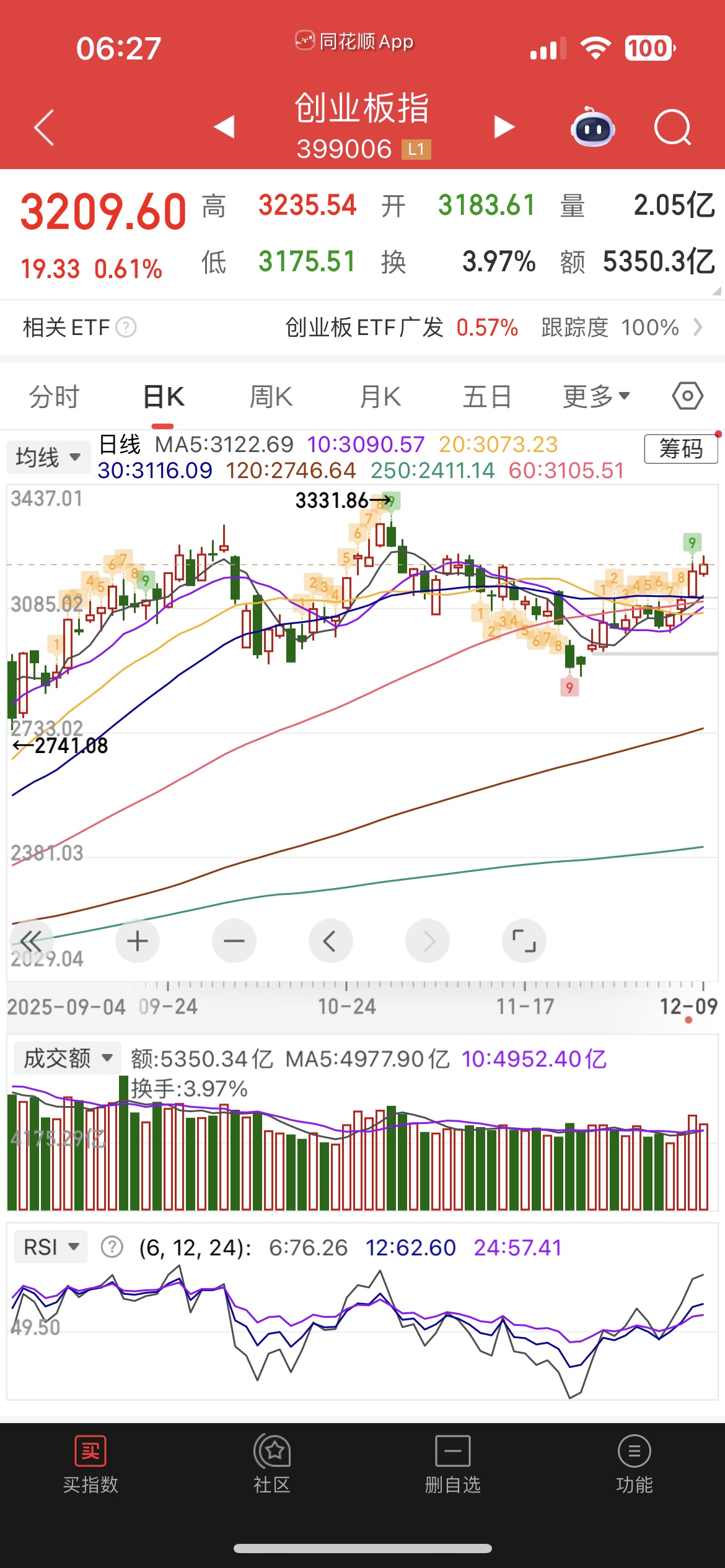Screen dimensions: 725x1568
Task: Open the 均线 moving average dropdown
Action: point(48,456)
